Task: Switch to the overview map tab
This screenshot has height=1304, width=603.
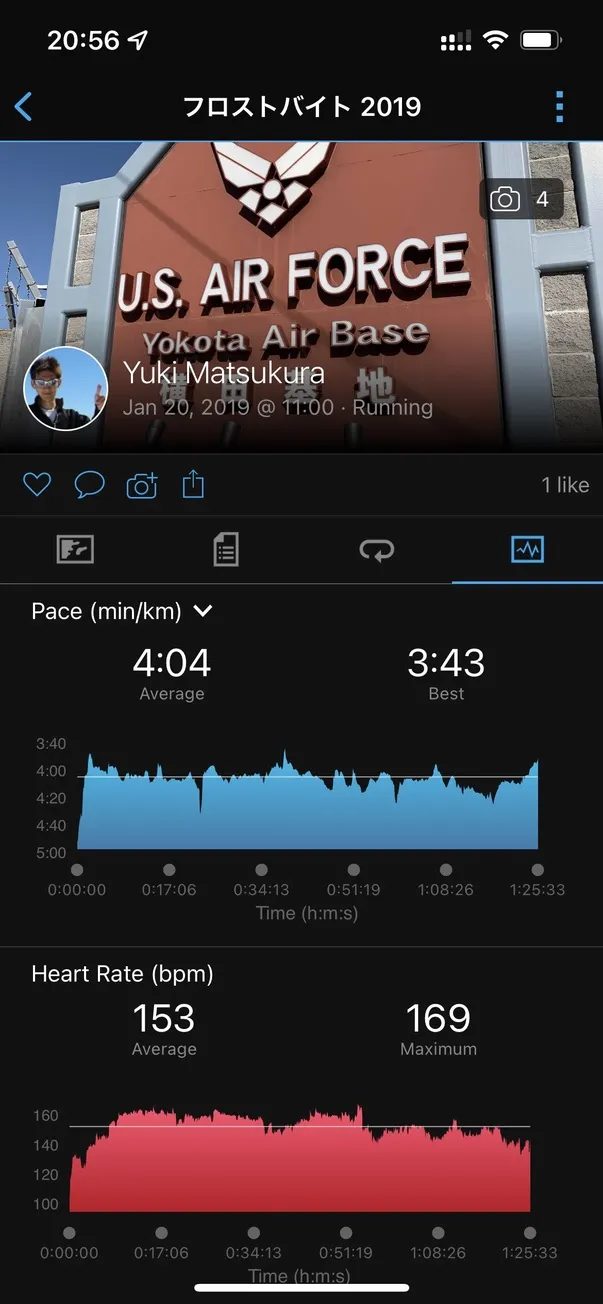Action: click(75, 549)
